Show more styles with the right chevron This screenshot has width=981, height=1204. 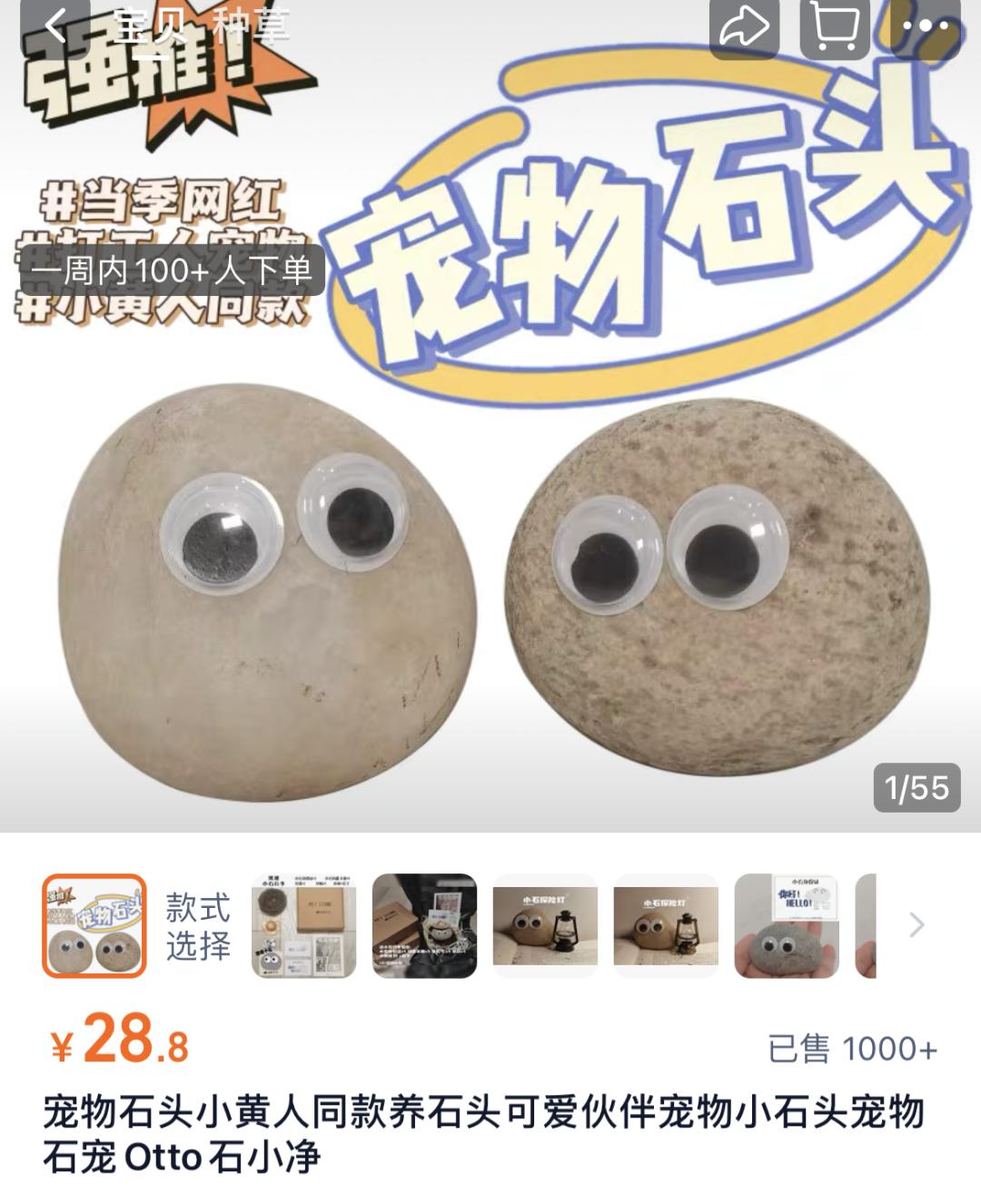click(917, 925)
